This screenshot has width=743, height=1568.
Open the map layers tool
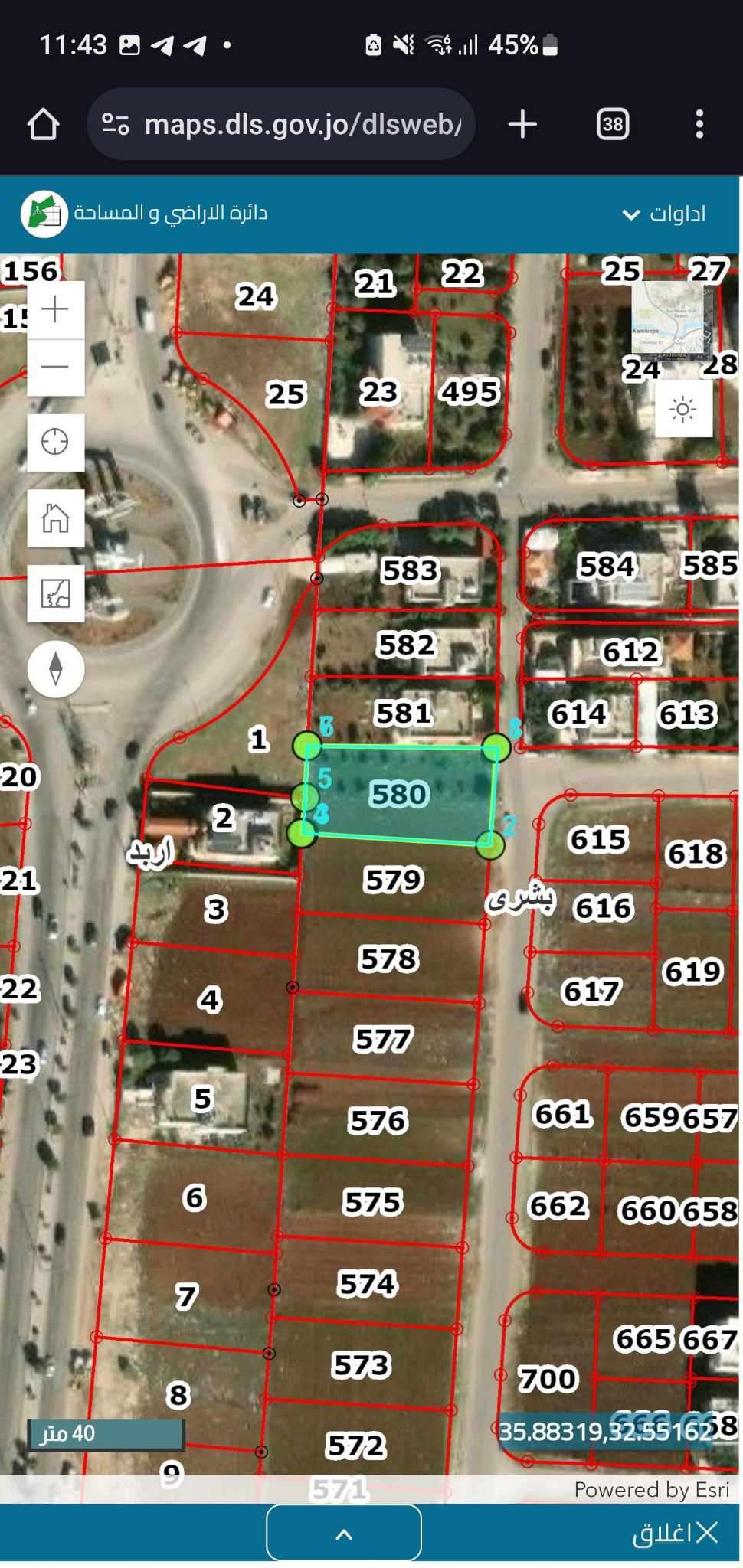(55, 593)
